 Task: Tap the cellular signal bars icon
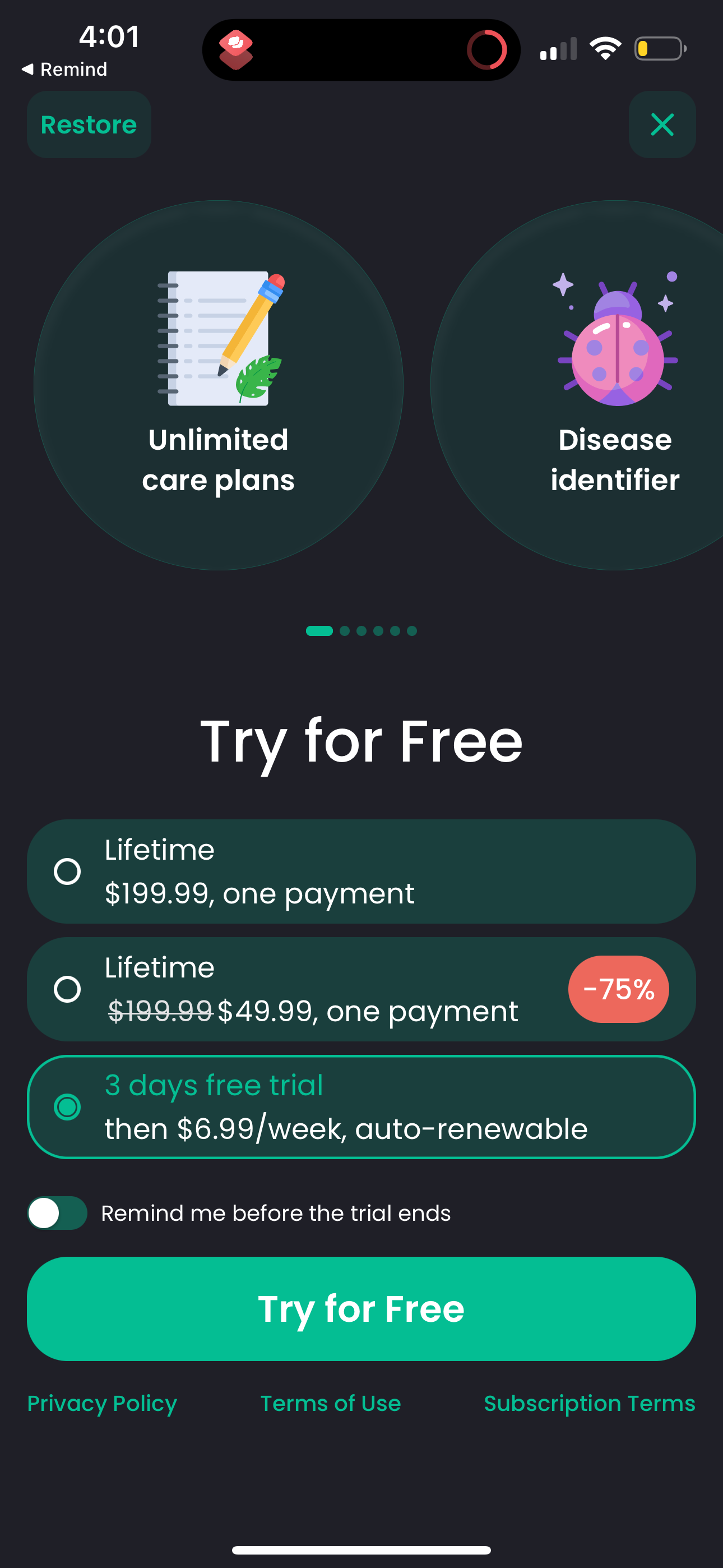point(557,49)
